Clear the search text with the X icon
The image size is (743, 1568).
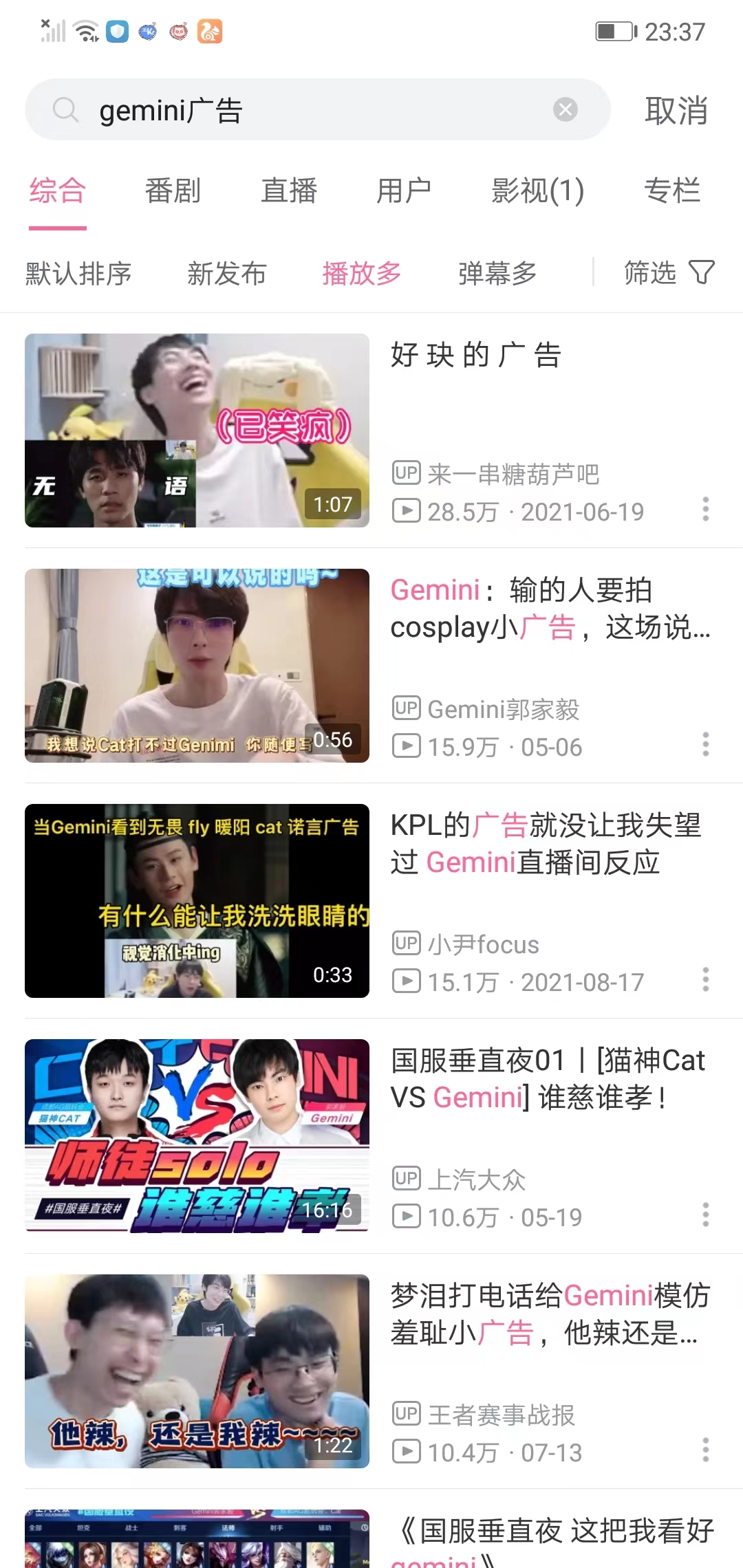click(x=566, y=110)
